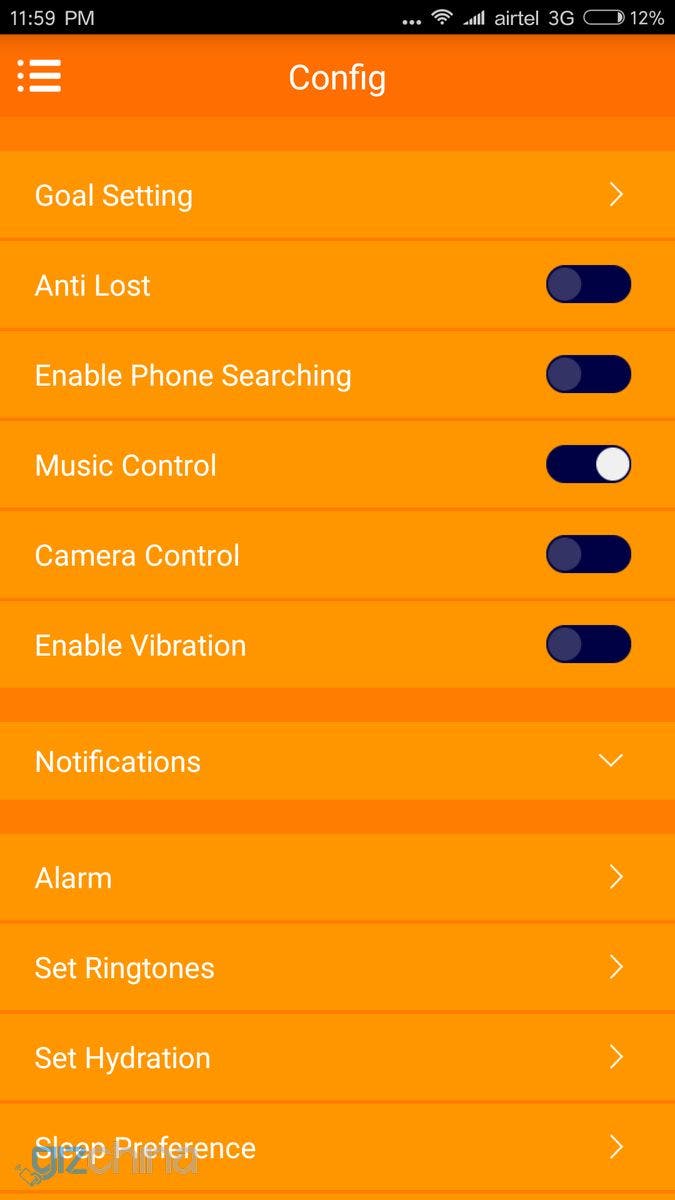The image size is (675, 1200).
Task: Open Sleep Preference
Action: (337, 1147)
